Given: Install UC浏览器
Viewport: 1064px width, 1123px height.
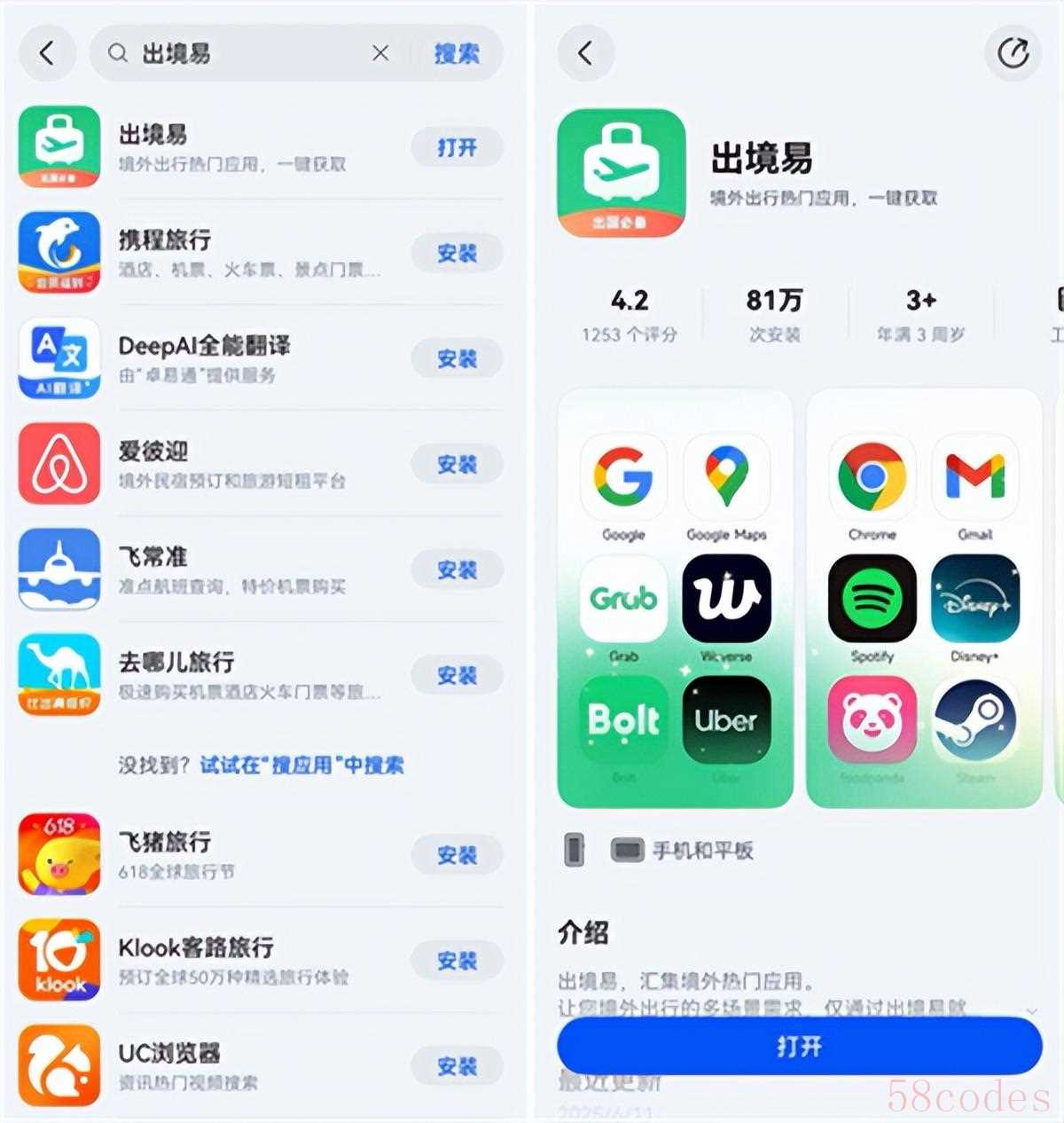Looking at the screenshot, I should click(x=457, y=1066).
